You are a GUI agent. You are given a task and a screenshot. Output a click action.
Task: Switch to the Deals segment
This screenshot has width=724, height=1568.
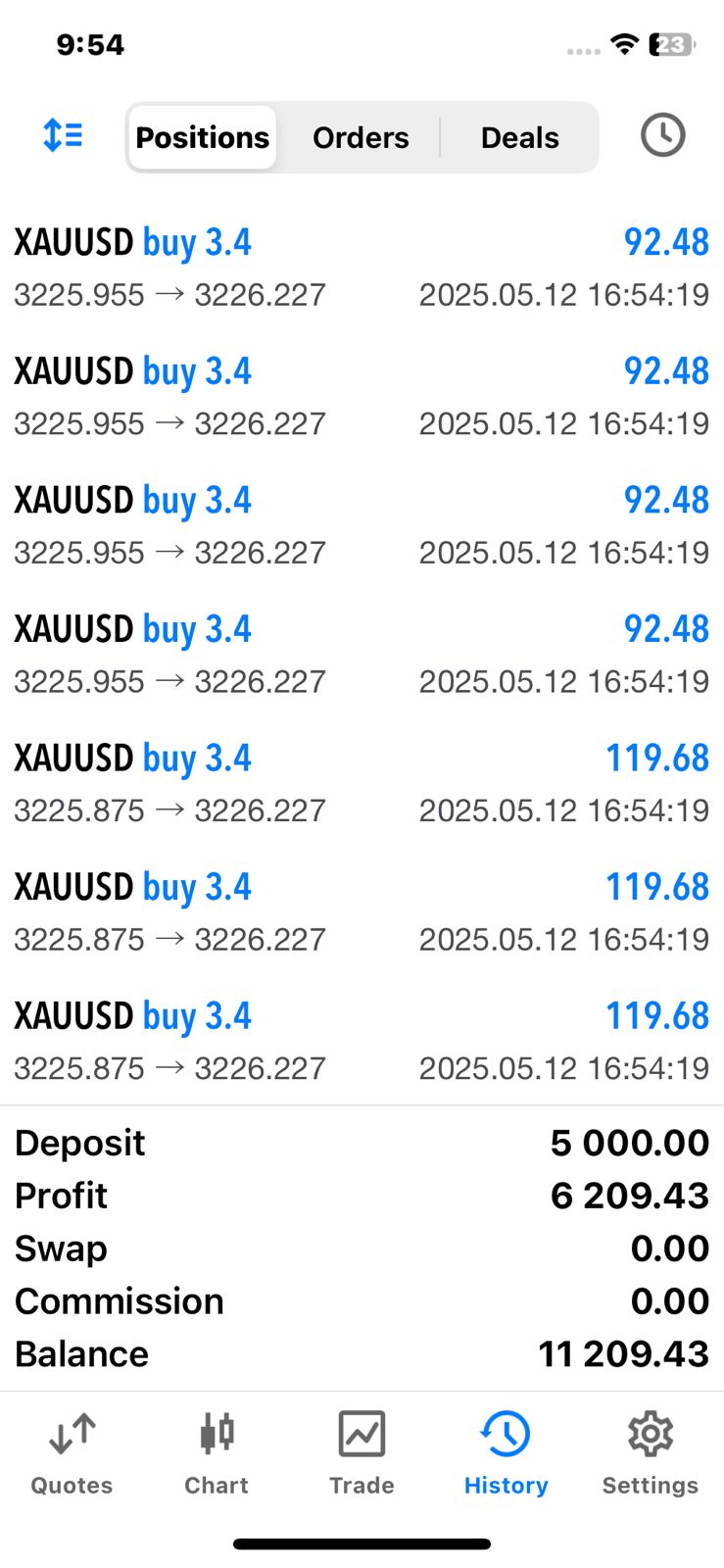(519, 137)
